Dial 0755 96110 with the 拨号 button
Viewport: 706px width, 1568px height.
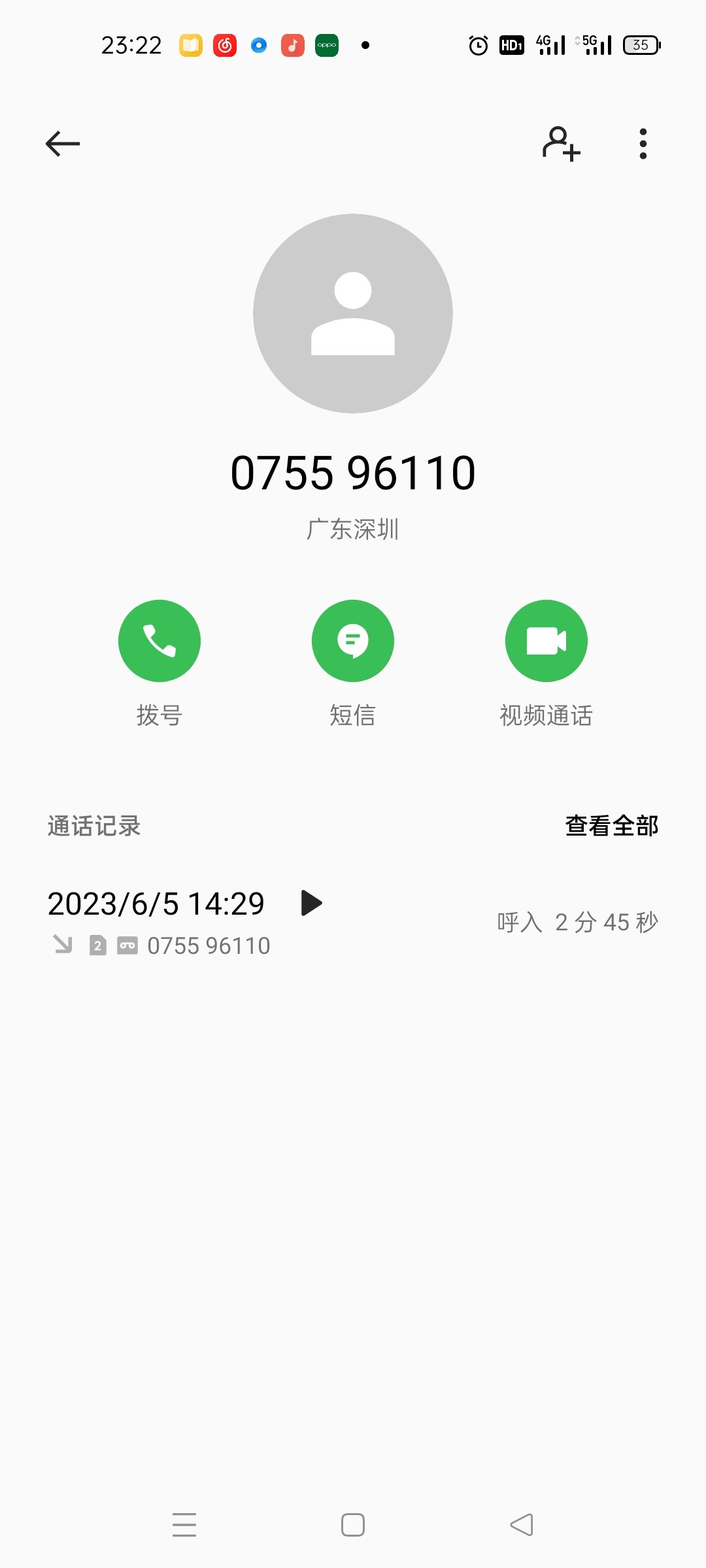[x=160, y=641]
